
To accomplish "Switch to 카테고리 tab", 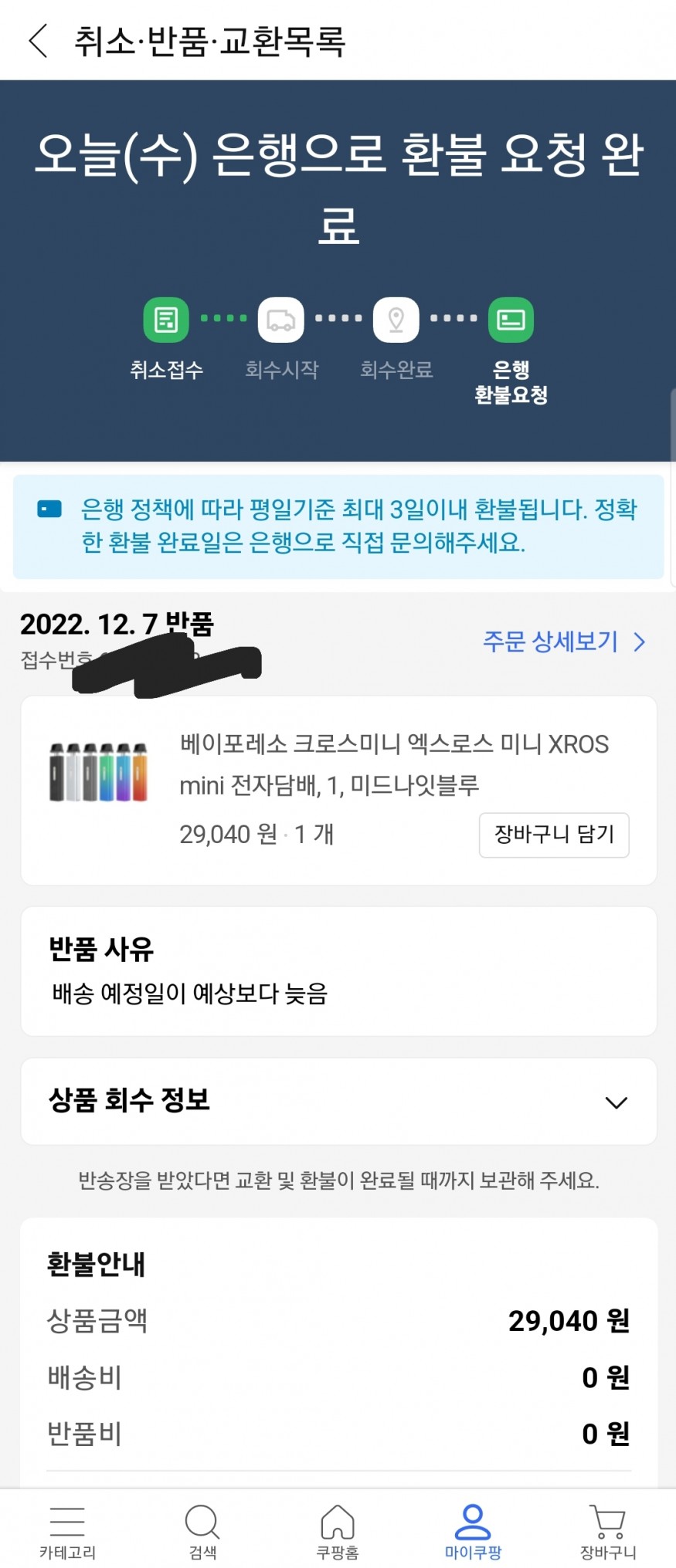I will [67, 1532].
